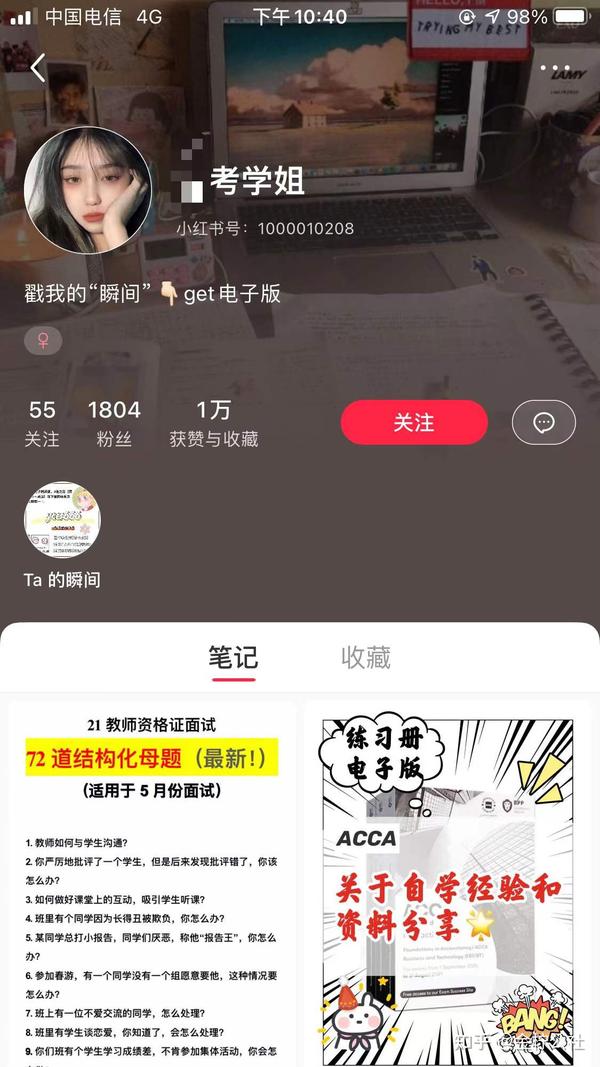Viewport: 600px width, 1067px height.
Task: Open the Ta 的瞬间 story circle
Action: tap(63, 521)
